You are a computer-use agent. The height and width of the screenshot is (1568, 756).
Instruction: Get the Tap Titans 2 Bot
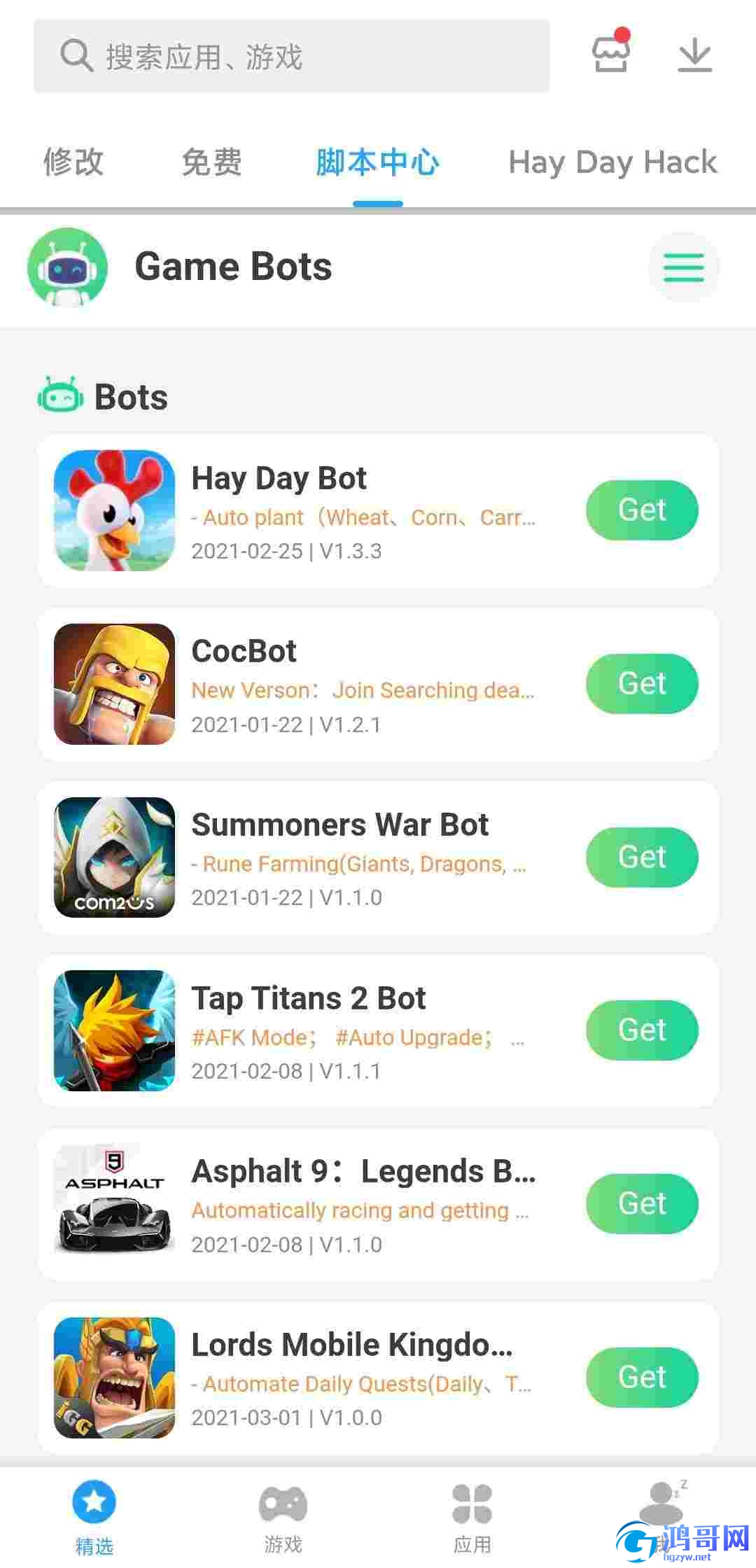(x=642, y=1030)
